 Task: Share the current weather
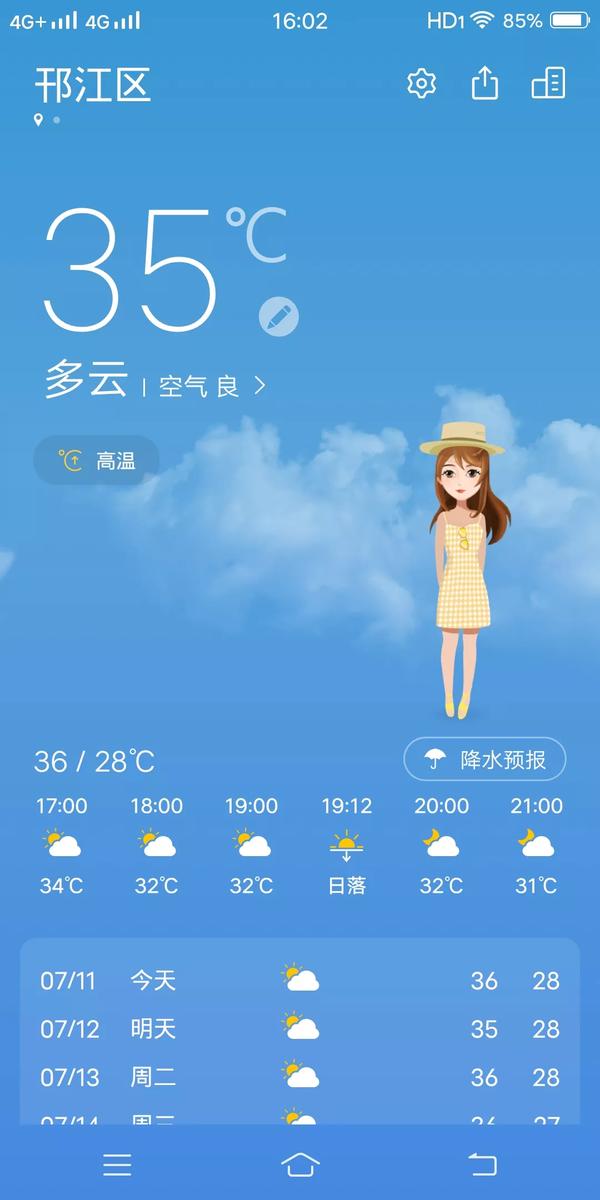(x=484, y=84)
